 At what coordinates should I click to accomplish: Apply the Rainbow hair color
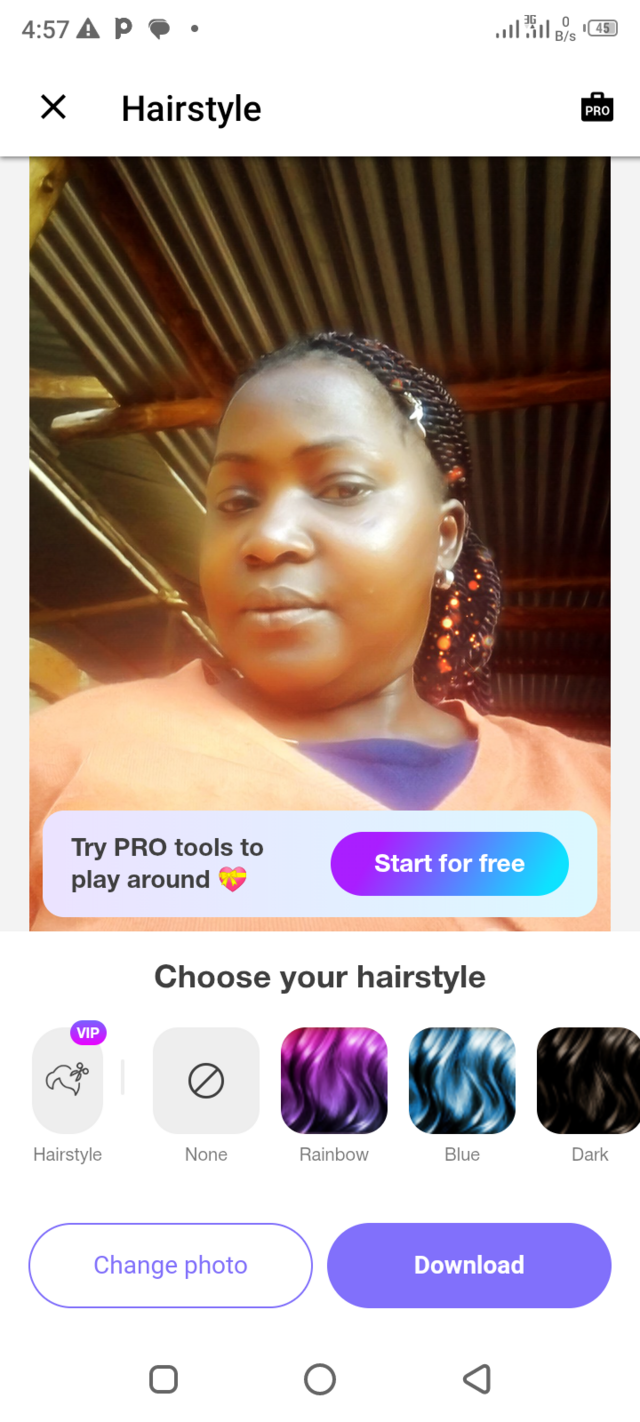[334, 1081]
